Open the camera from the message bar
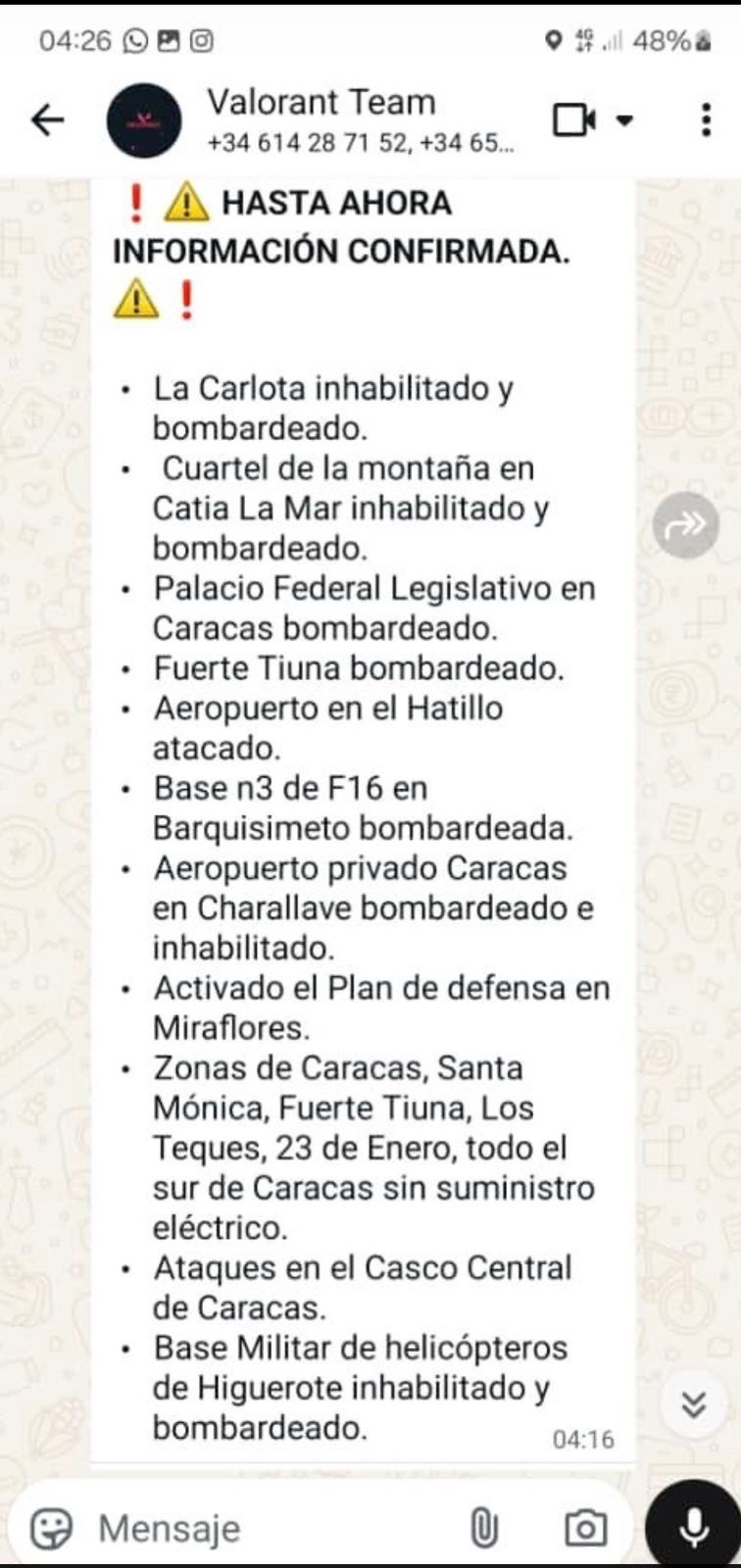This screenshot has height=1568, width=741. [x=585, y=1528]
